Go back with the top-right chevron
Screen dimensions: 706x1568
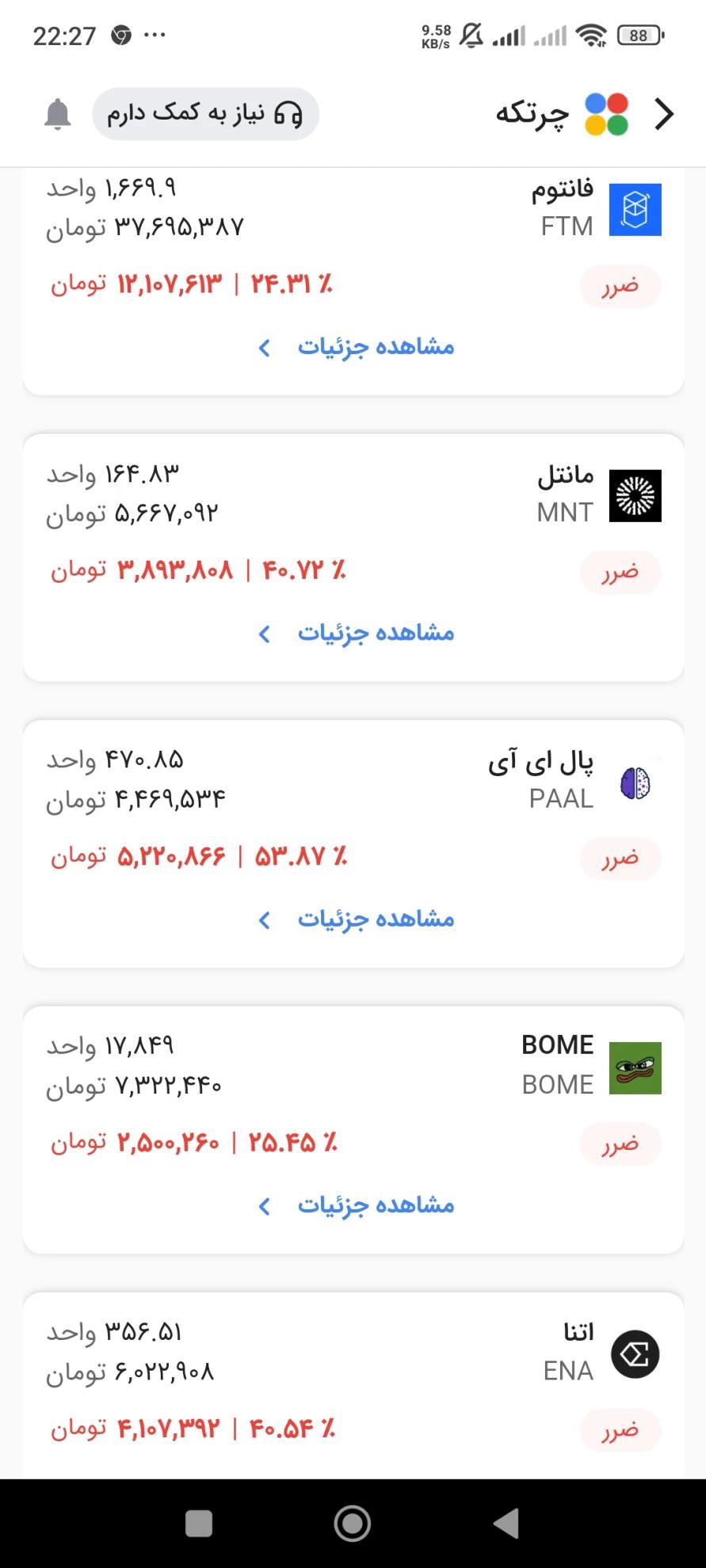(664, 114)
